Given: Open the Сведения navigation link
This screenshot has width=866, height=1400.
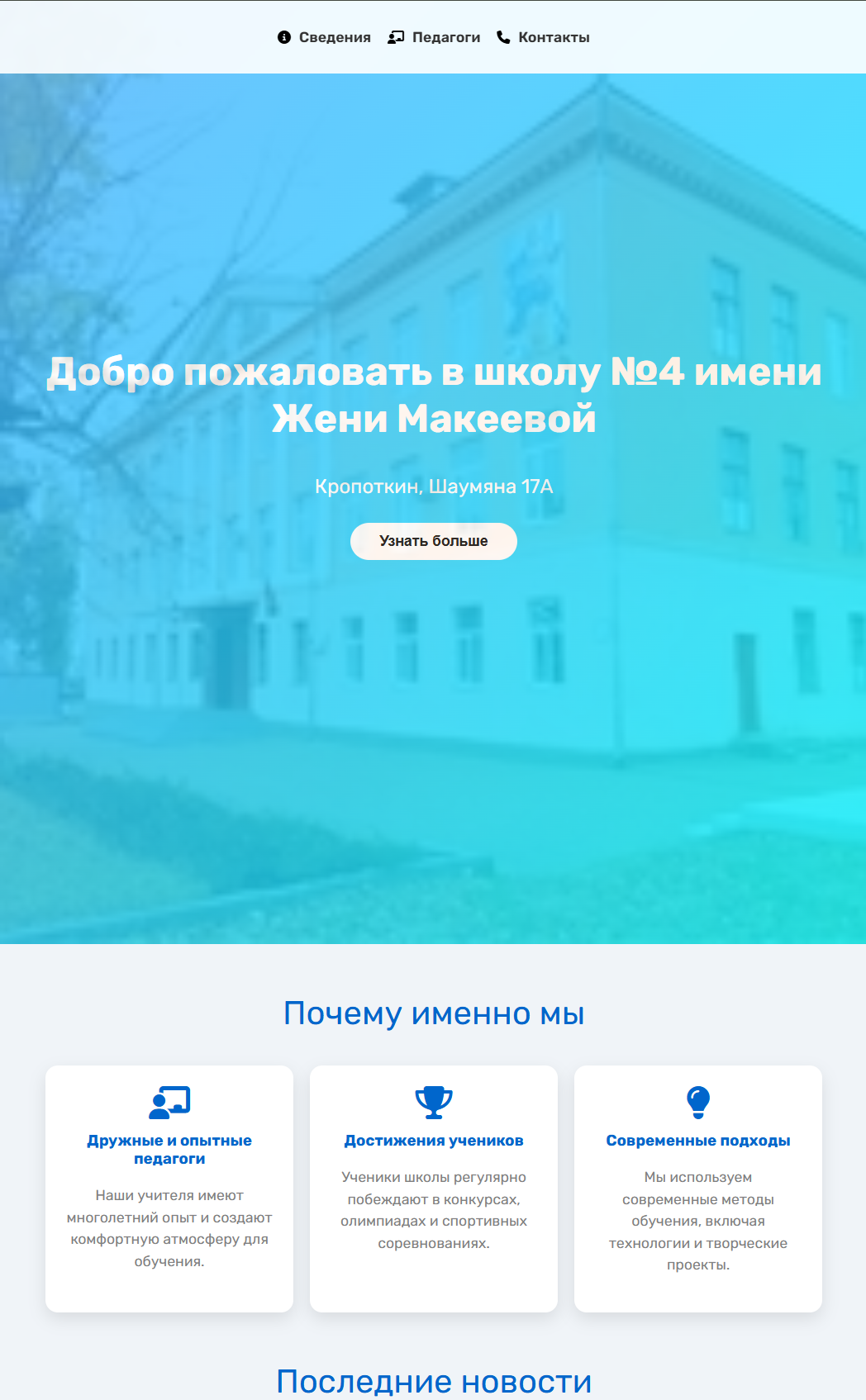Looking at the screenshot, I should click(x=325, y=37).
